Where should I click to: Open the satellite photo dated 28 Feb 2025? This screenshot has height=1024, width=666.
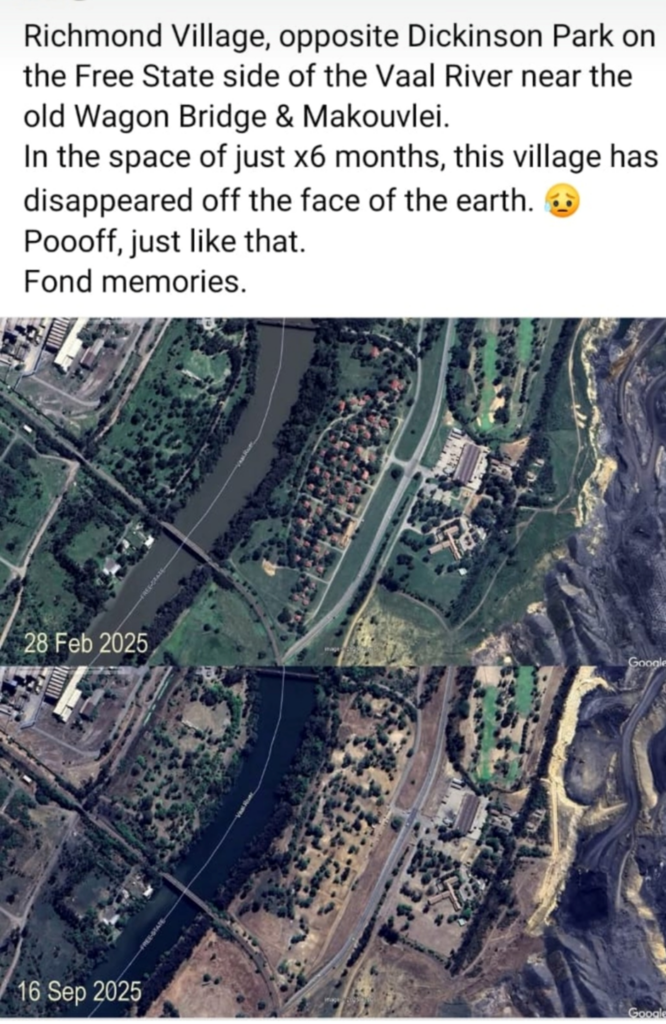click(333, 492)
